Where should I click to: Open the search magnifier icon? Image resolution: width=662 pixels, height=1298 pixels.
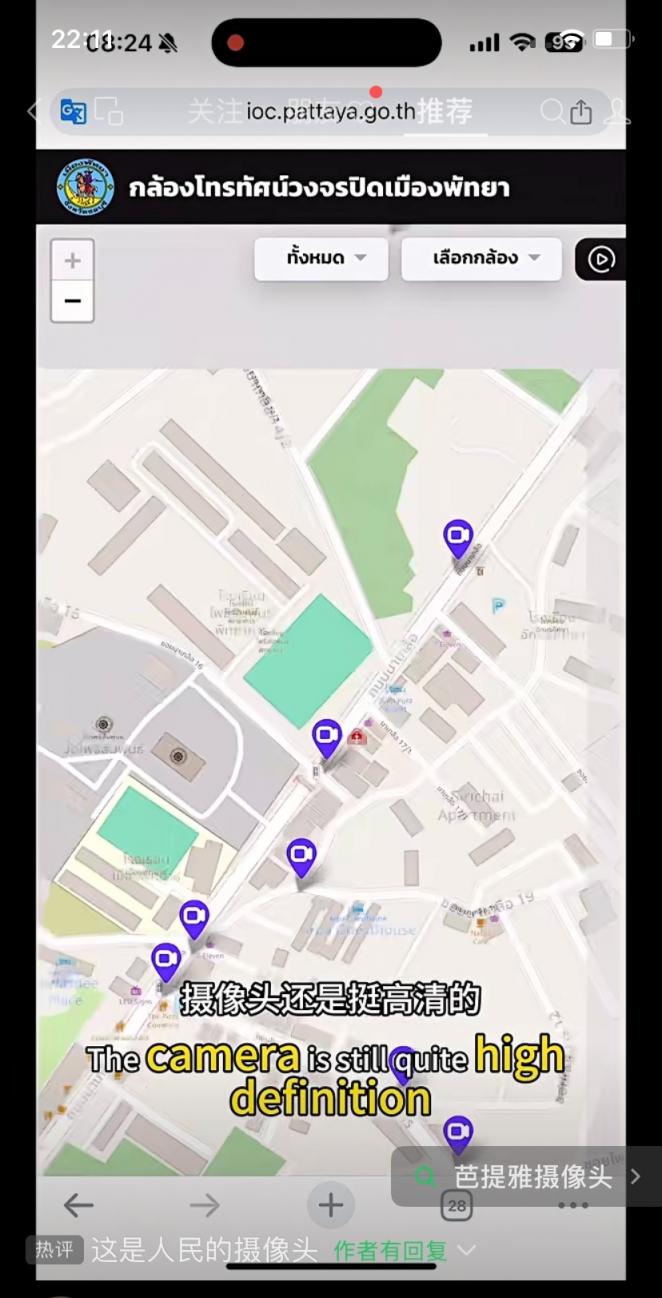click(x=552, y=111)
